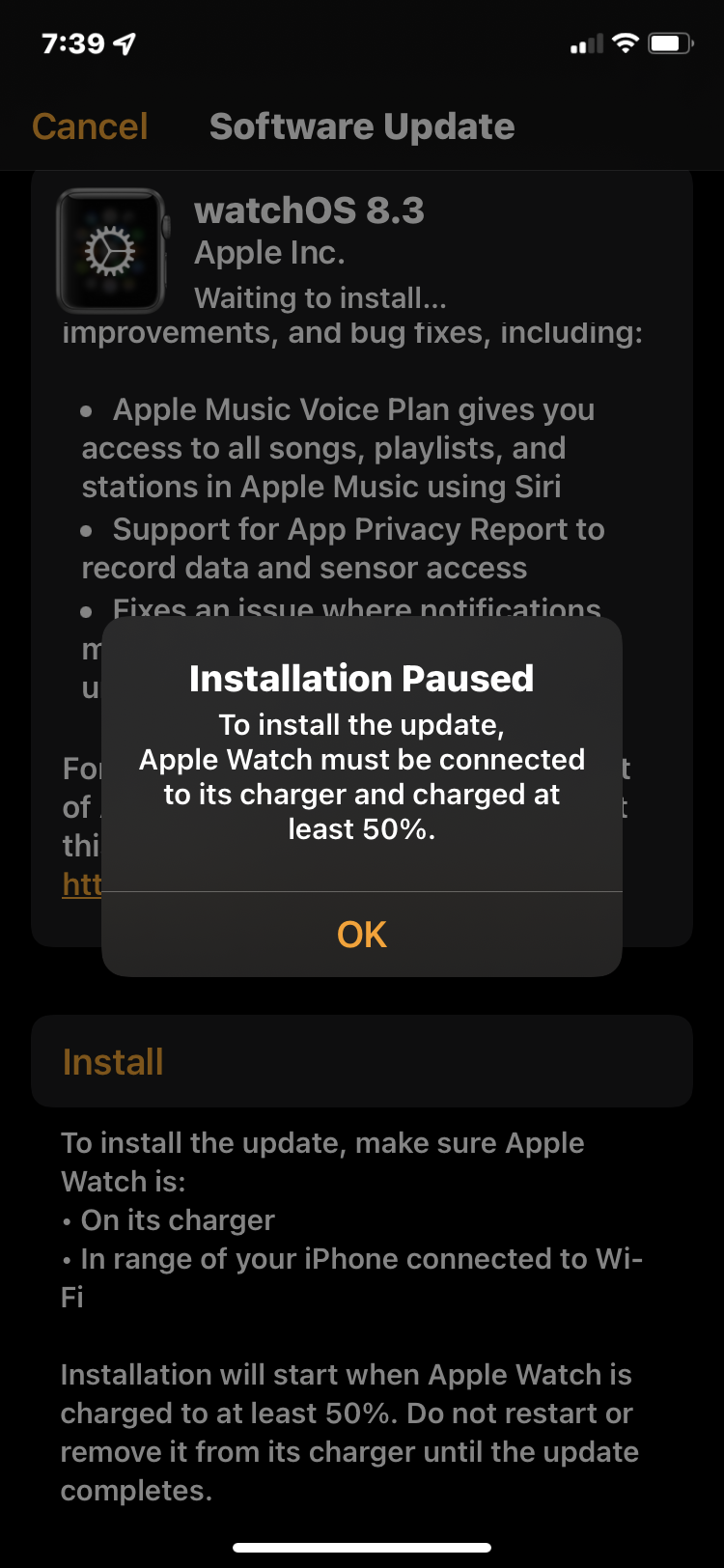Open the truncated http link

coord(80,883)
